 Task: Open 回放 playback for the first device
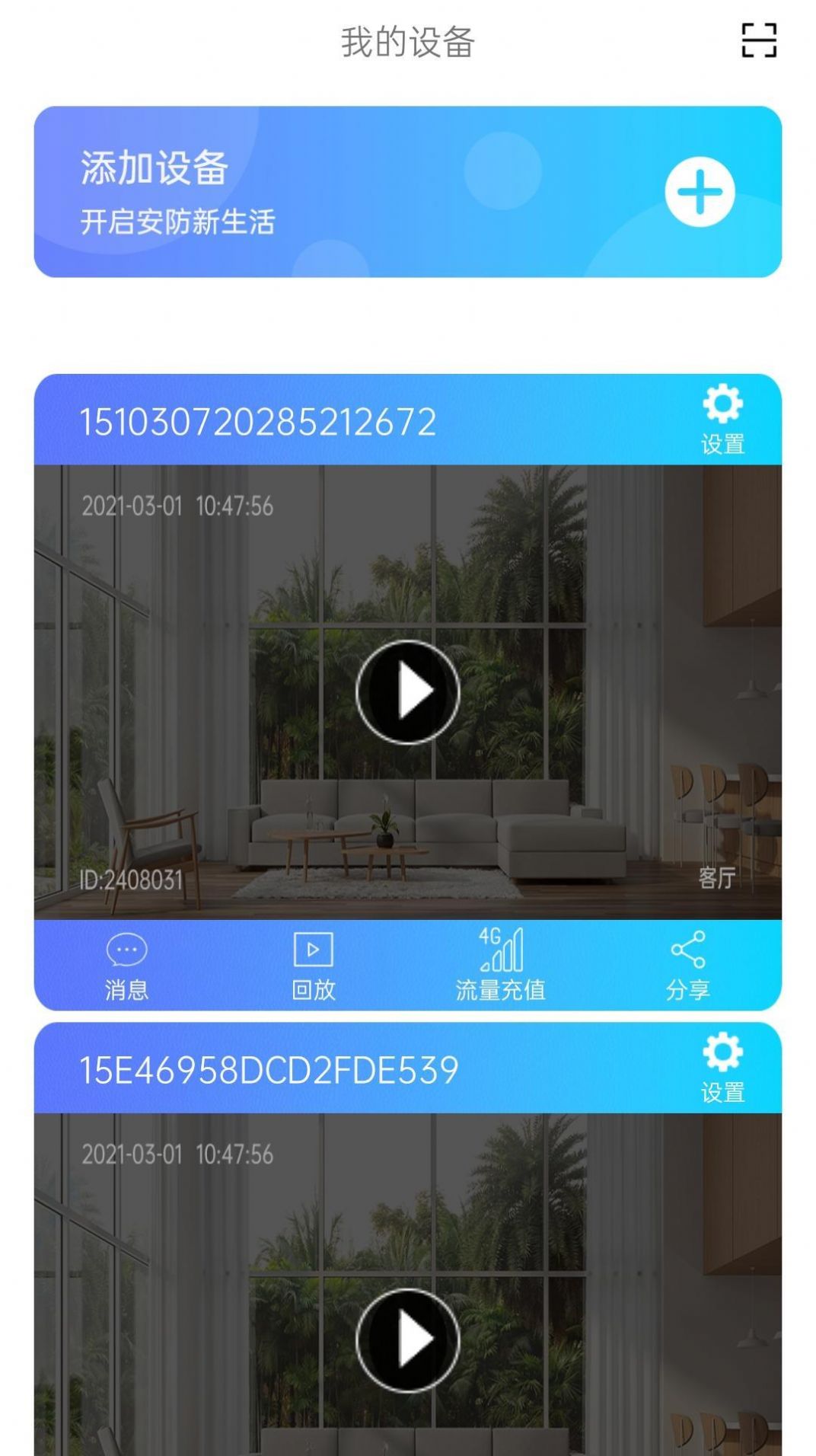coord(313,966)
